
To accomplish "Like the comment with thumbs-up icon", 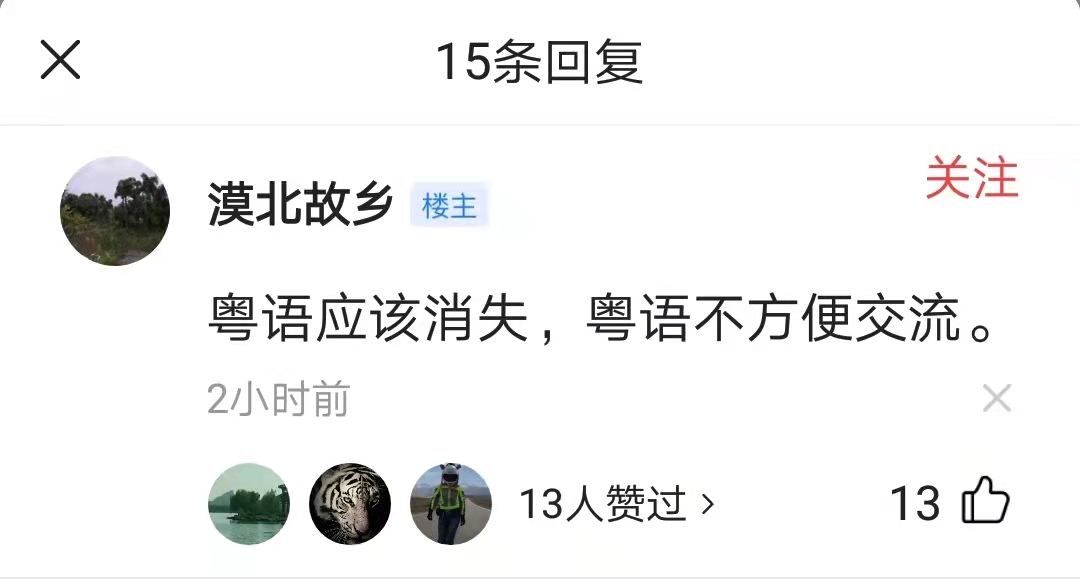I will pyautogui.click(x=985, y=503).
